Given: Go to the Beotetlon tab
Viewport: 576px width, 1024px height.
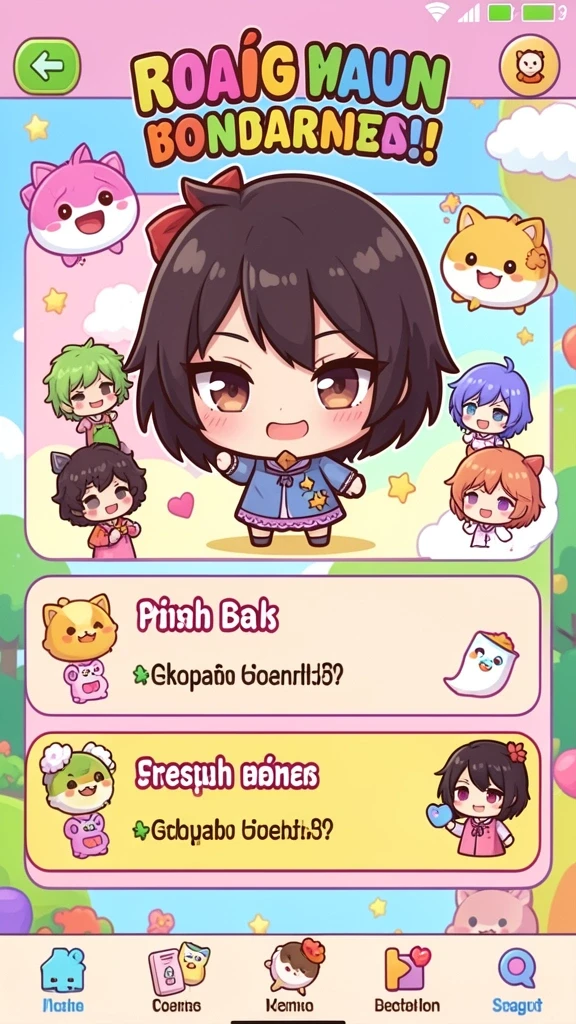Looking at the screenshot, I should (x=407, y=979).
